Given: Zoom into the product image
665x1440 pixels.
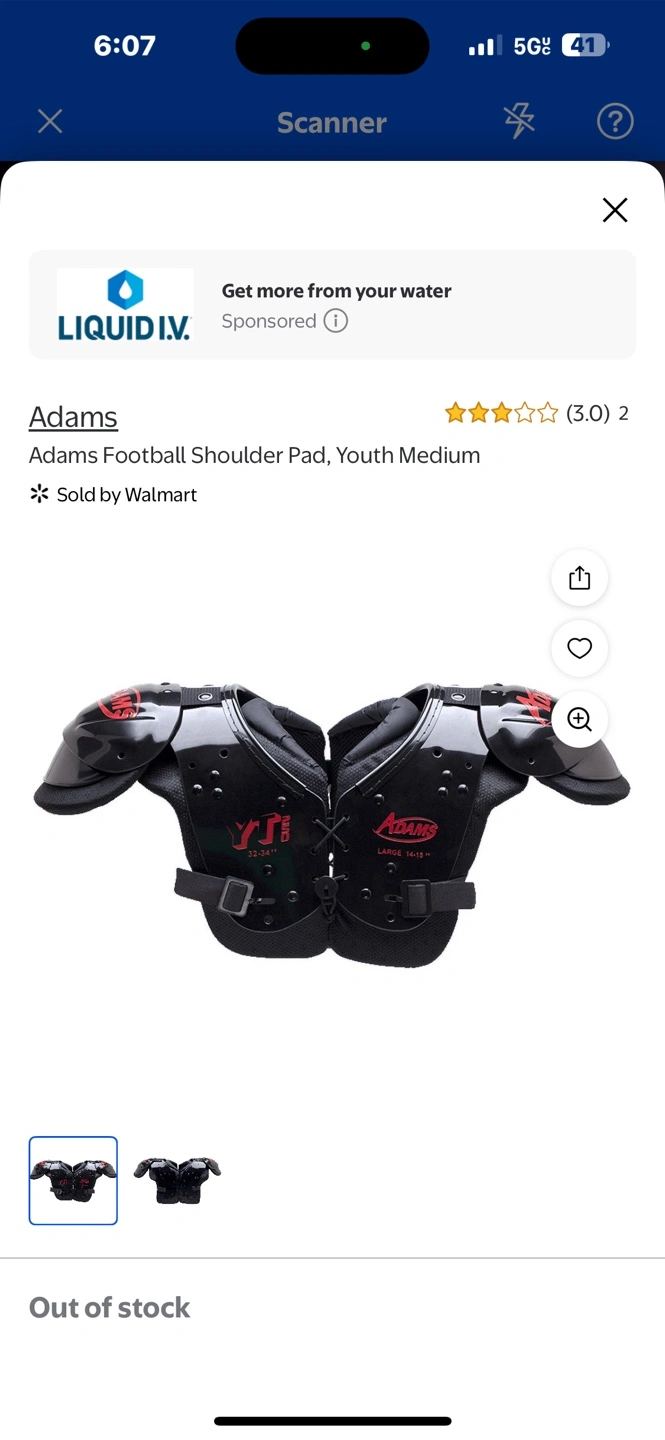Looking at the screenshot, I should pos(580,719).
